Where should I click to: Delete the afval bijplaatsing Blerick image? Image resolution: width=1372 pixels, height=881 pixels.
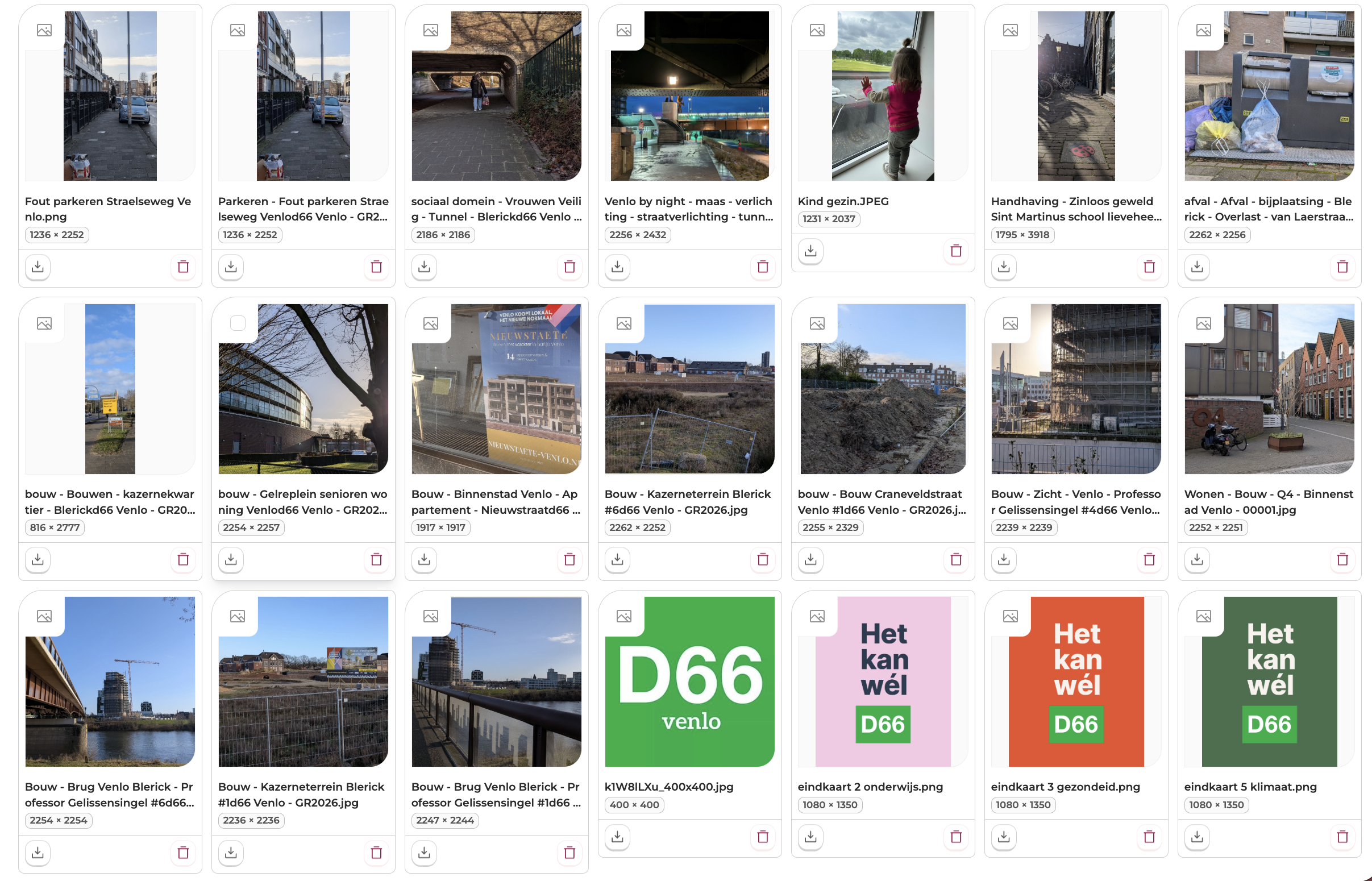point(1342,267)
